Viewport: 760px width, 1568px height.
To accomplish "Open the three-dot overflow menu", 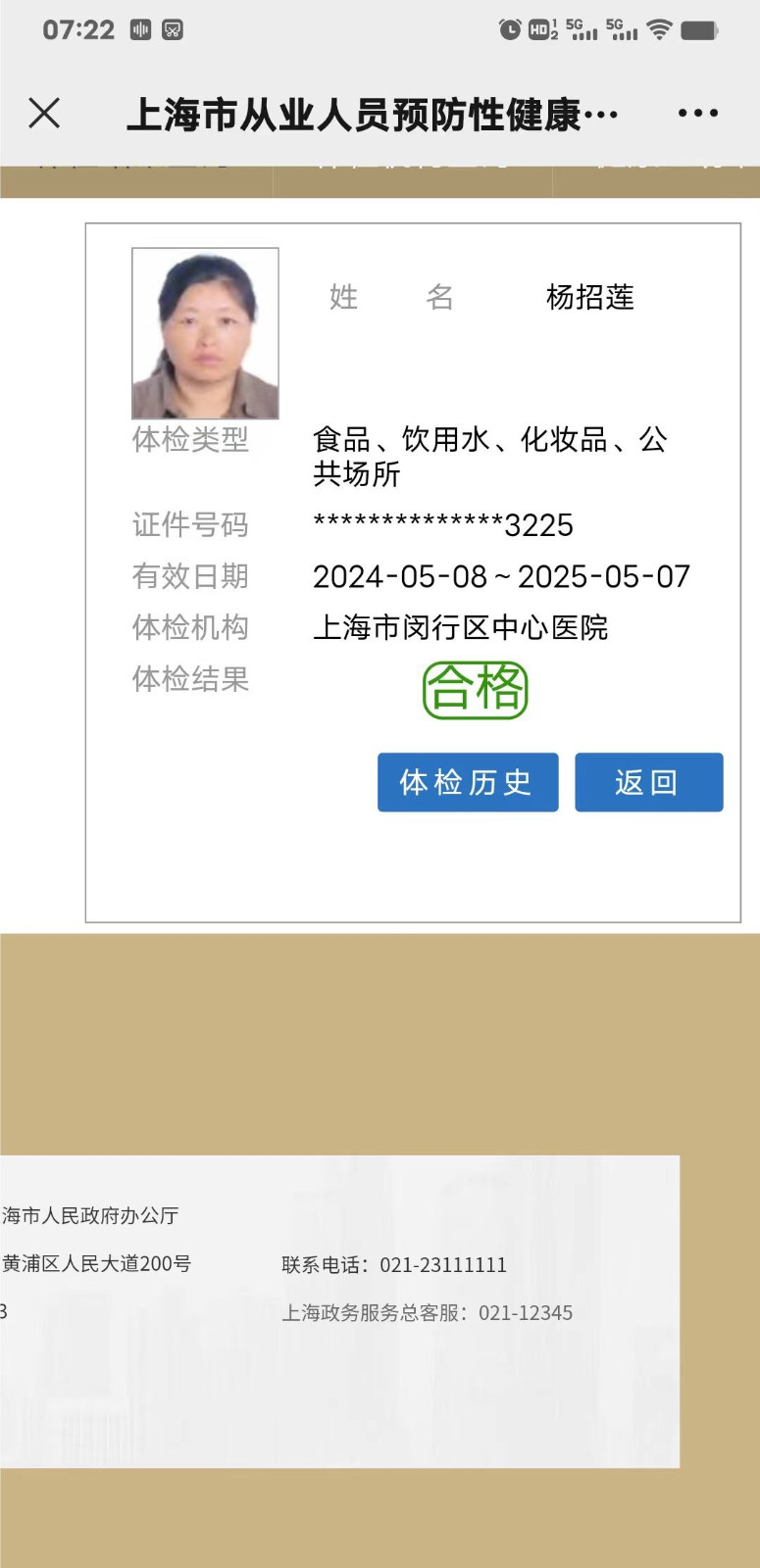I will [x=698, y=114].
